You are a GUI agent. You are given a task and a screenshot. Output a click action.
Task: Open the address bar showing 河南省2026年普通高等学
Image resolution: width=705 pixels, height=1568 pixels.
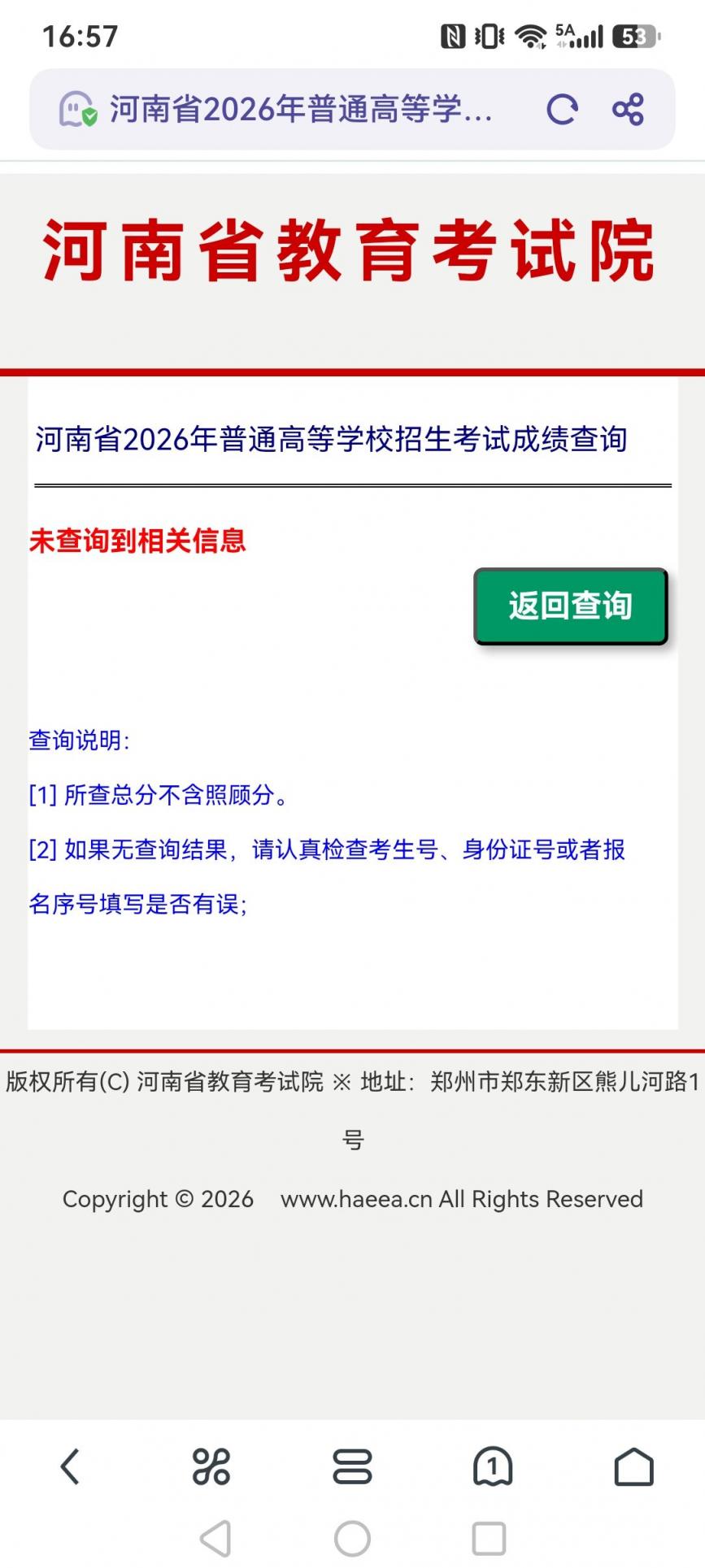pos(301,109)
